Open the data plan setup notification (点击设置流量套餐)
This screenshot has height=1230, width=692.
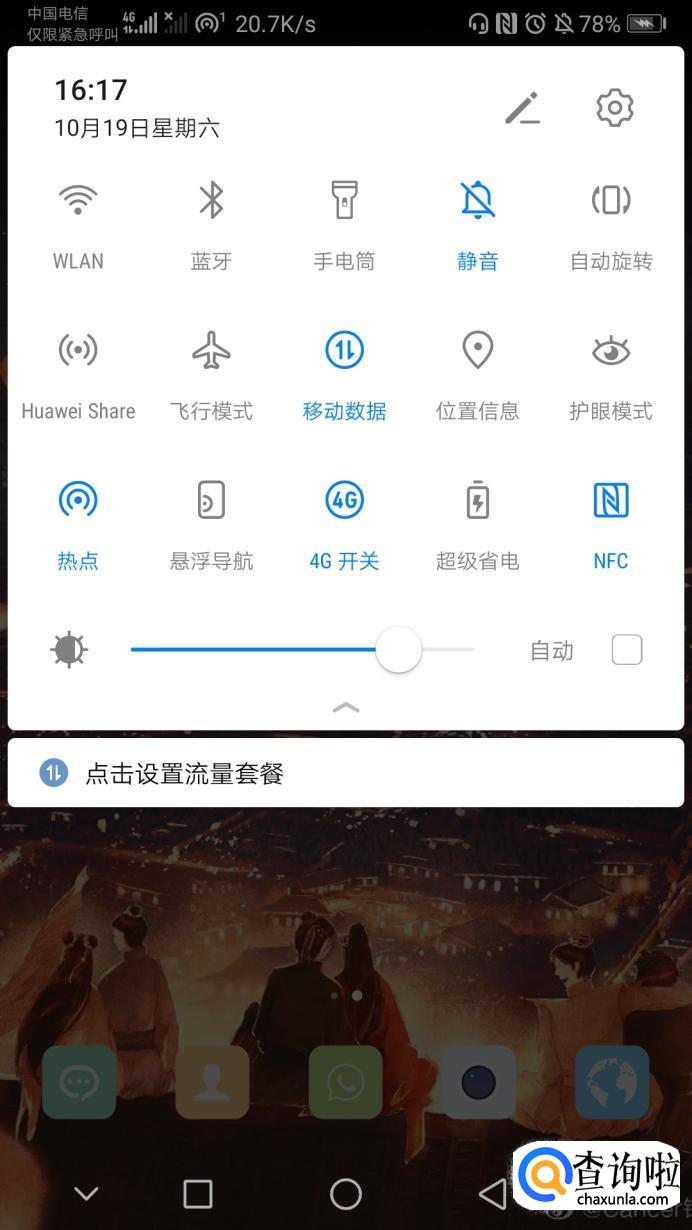345,773
